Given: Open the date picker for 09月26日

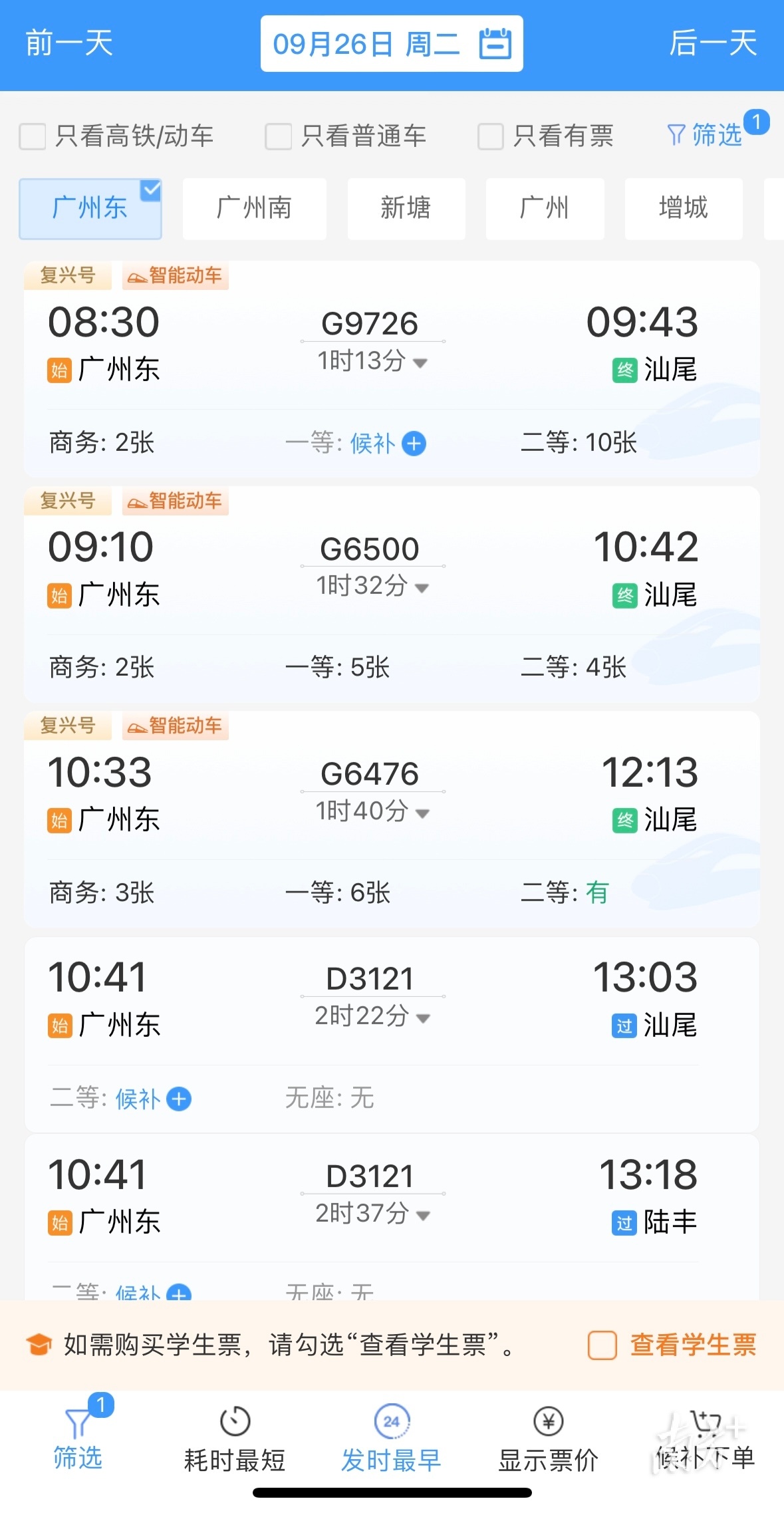Looking at the screenshot, I should click(x=392, y=44).
